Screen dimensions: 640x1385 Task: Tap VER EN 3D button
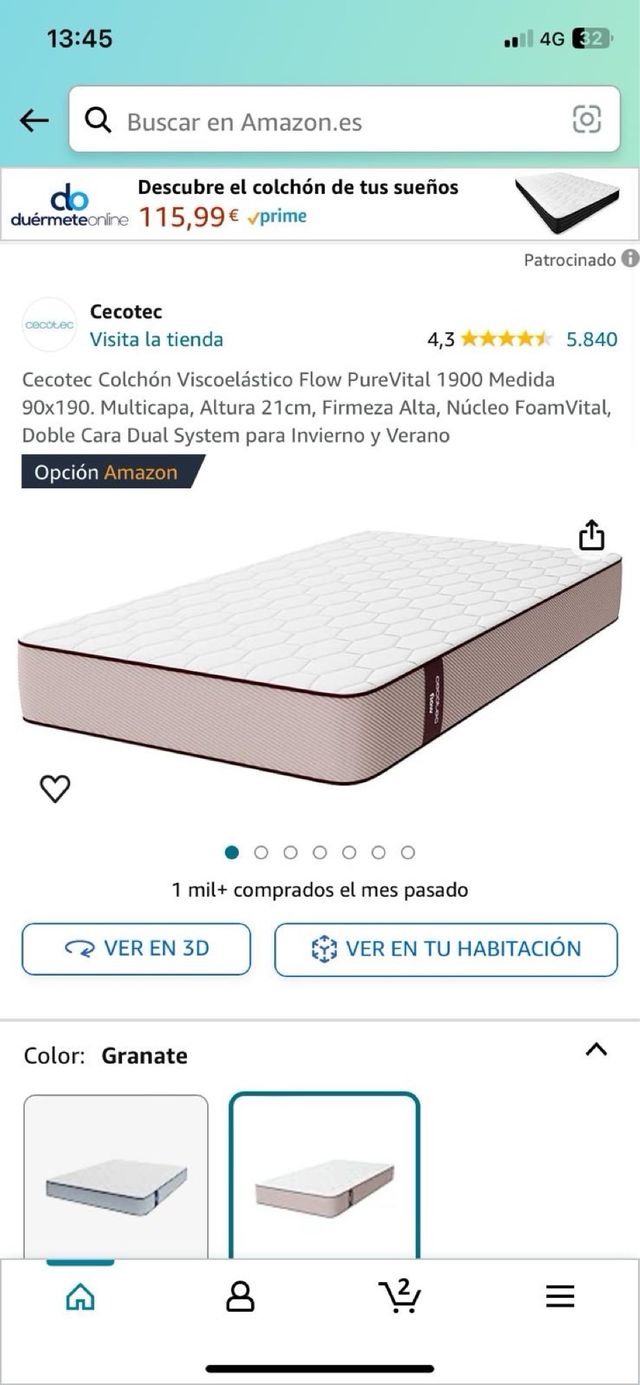136,949
